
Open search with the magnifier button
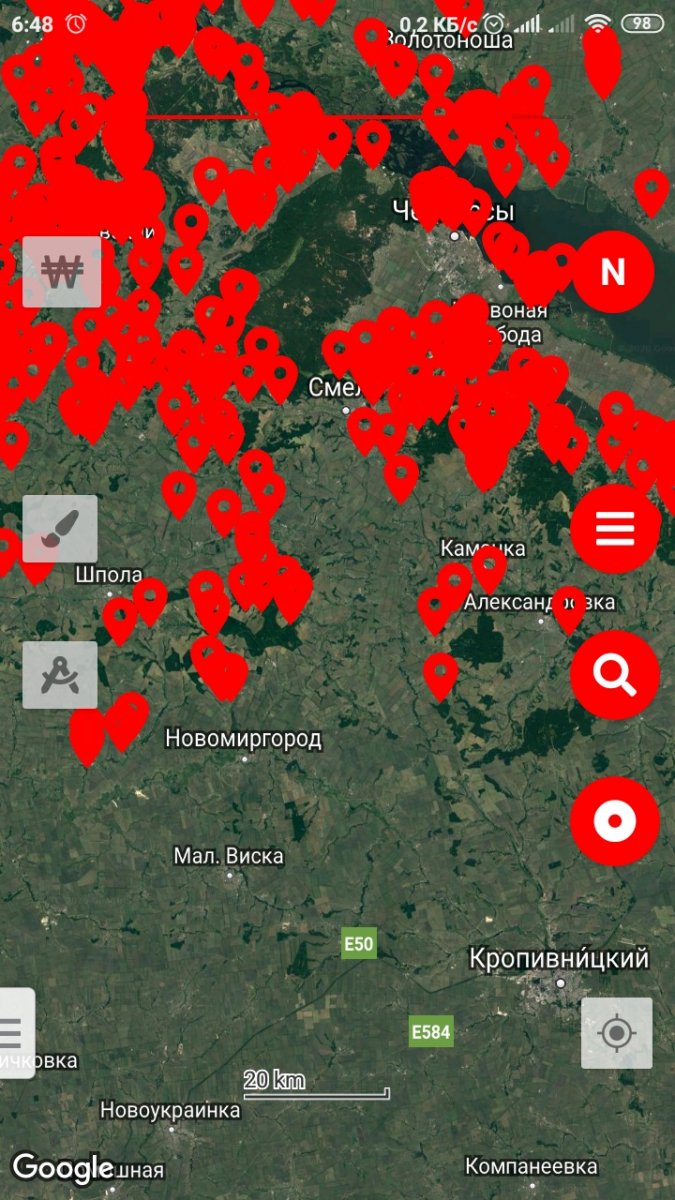click(x=615, y=675)
